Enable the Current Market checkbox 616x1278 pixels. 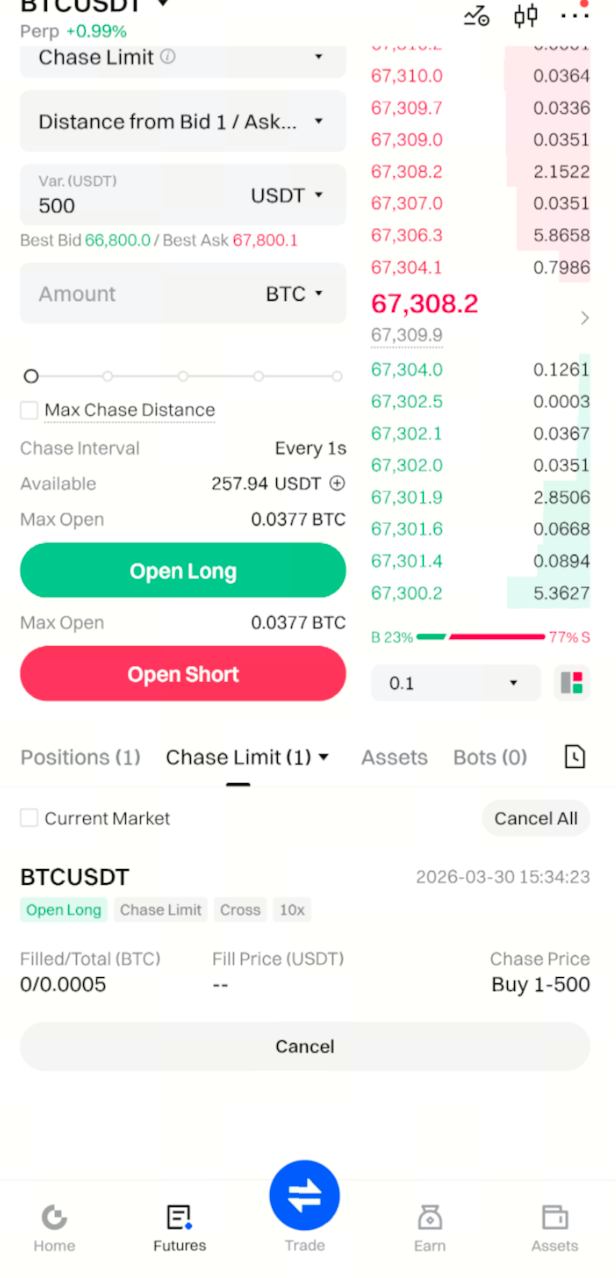click(30, 818)
